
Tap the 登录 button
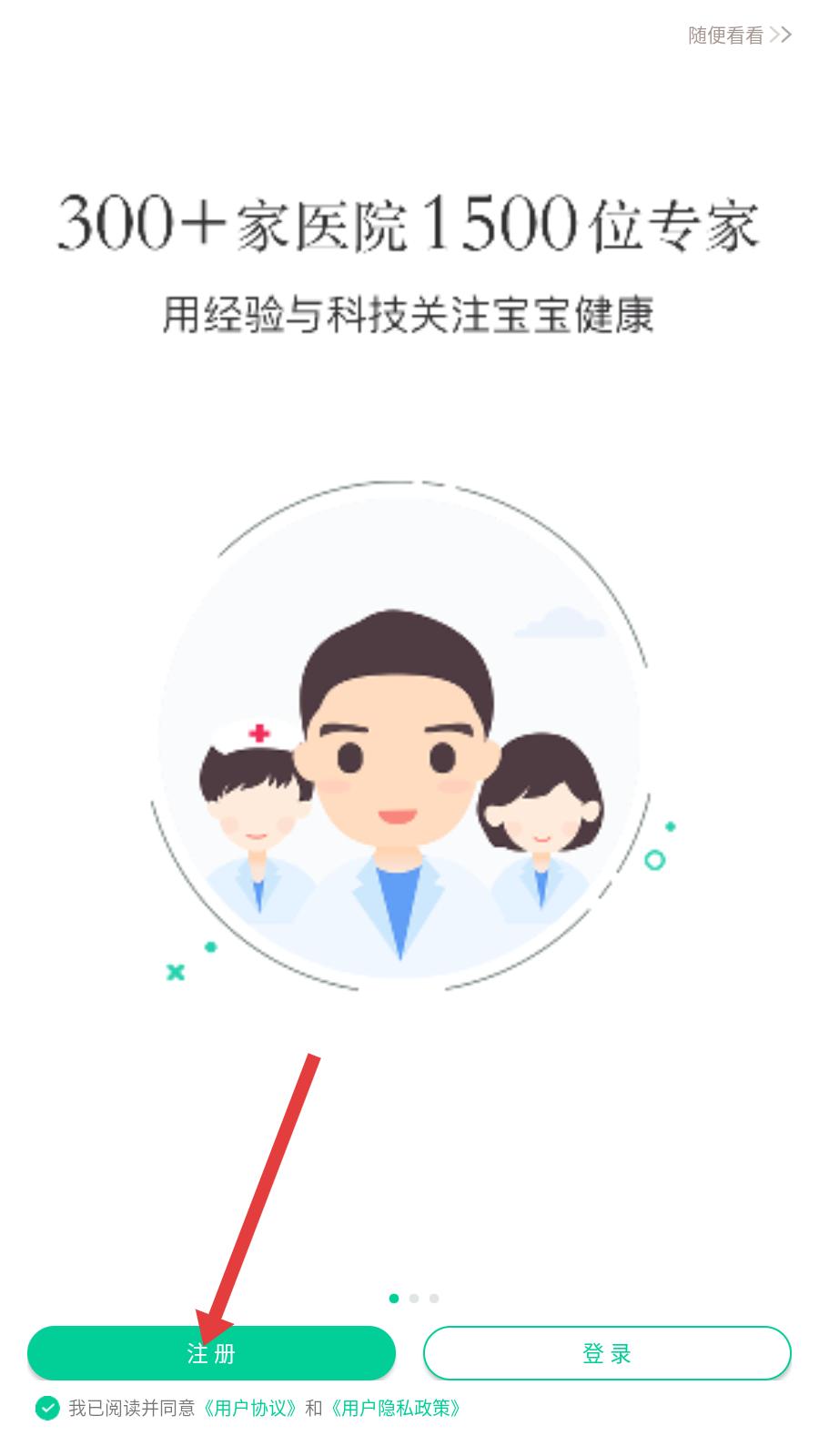tap(607, 1353)
